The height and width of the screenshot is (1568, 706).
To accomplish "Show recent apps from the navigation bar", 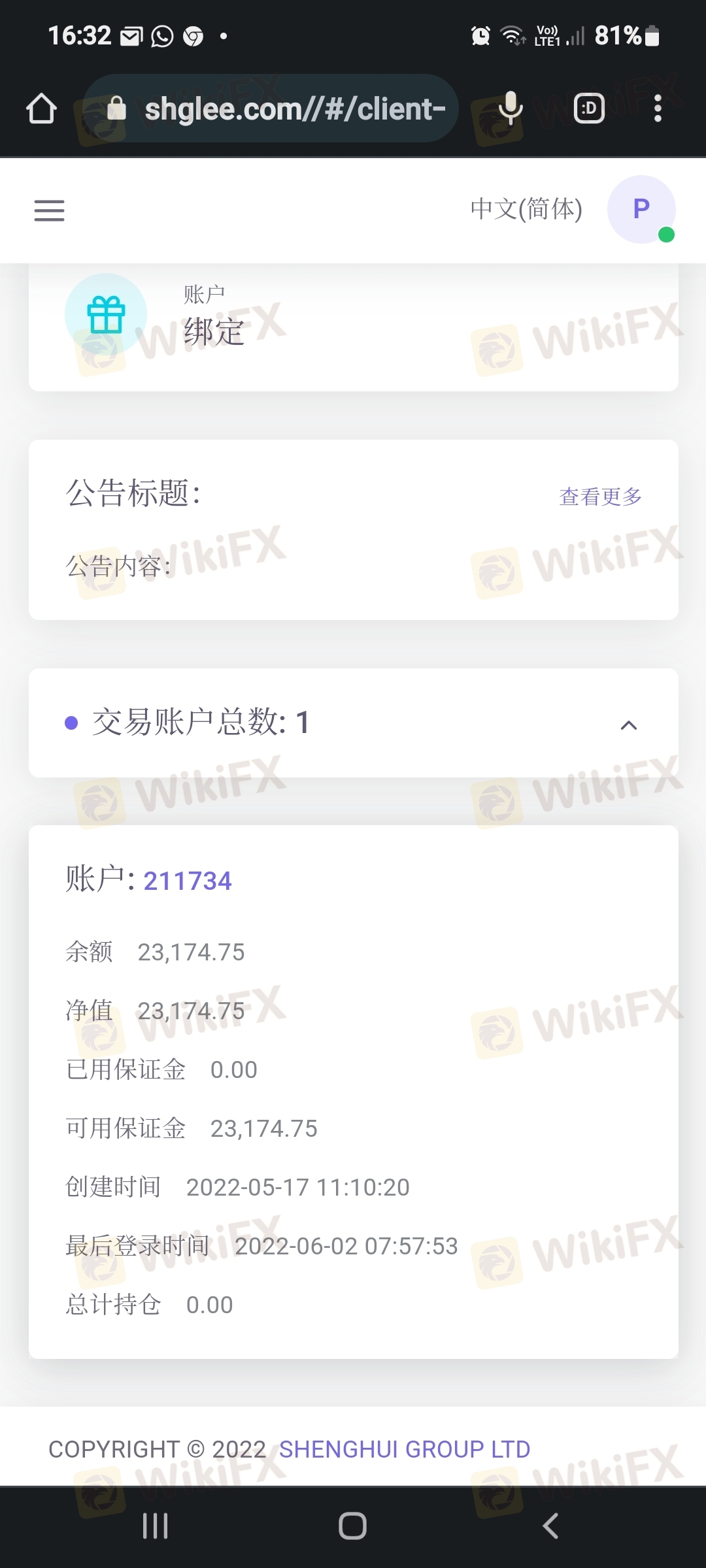I will tap(156, 1526).
